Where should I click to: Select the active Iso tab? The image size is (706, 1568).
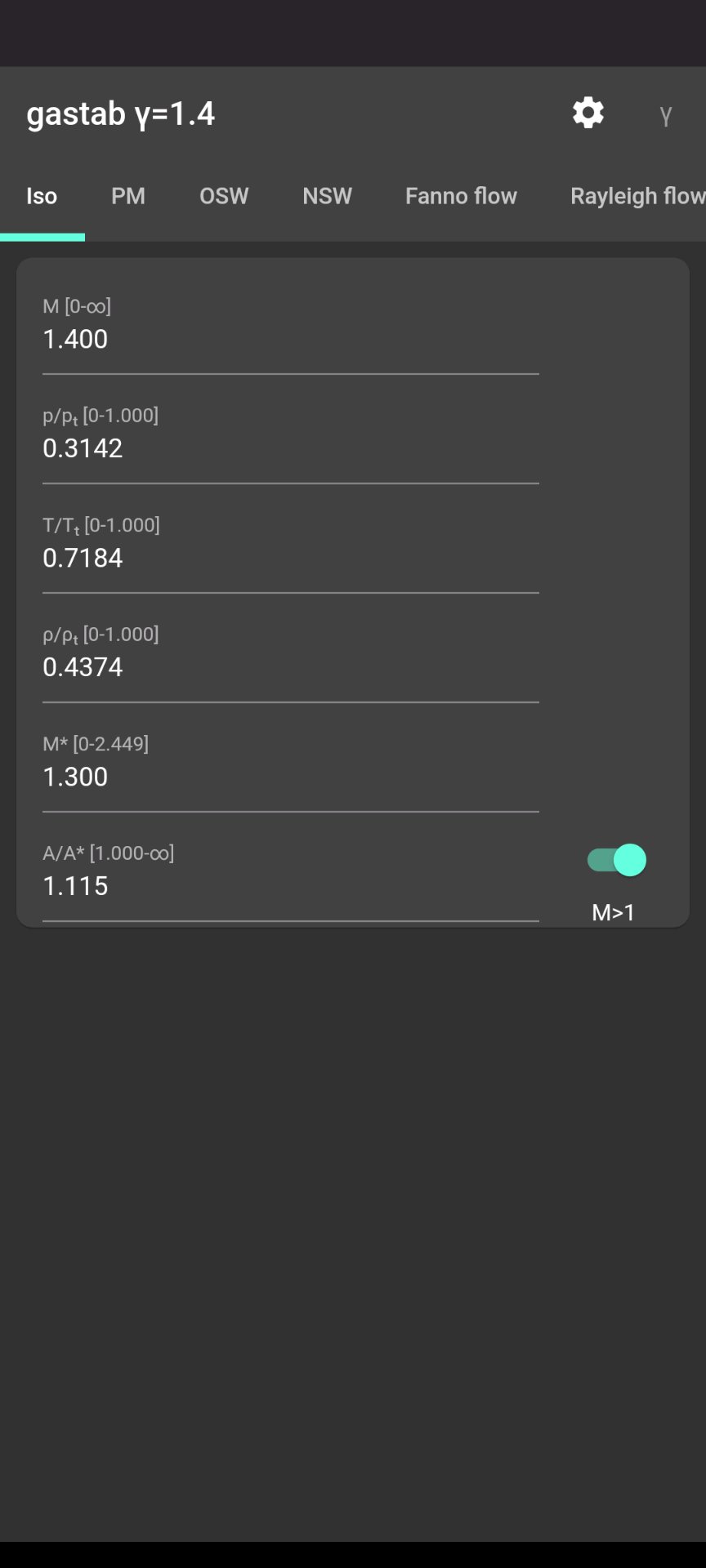tap(42, 196)
